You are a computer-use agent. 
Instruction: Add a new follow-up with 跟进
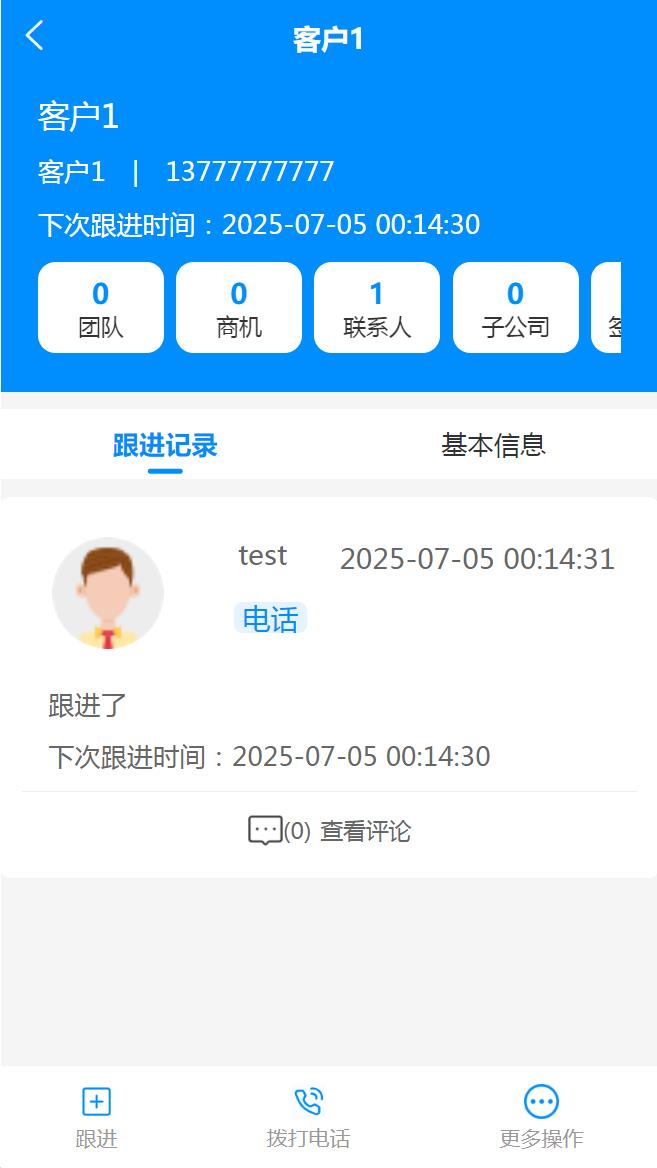point(96,1117)
